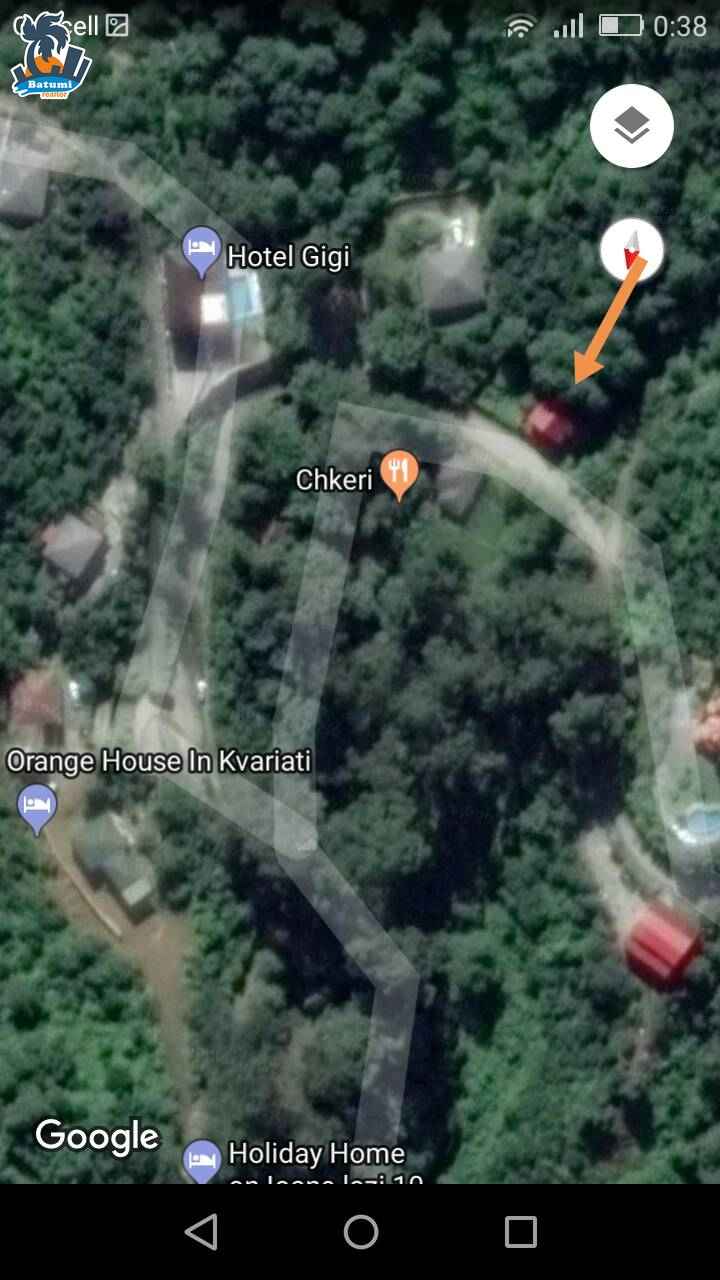720x1280 pixels.
Task: Open the map layers button
Action: (631, 126)
